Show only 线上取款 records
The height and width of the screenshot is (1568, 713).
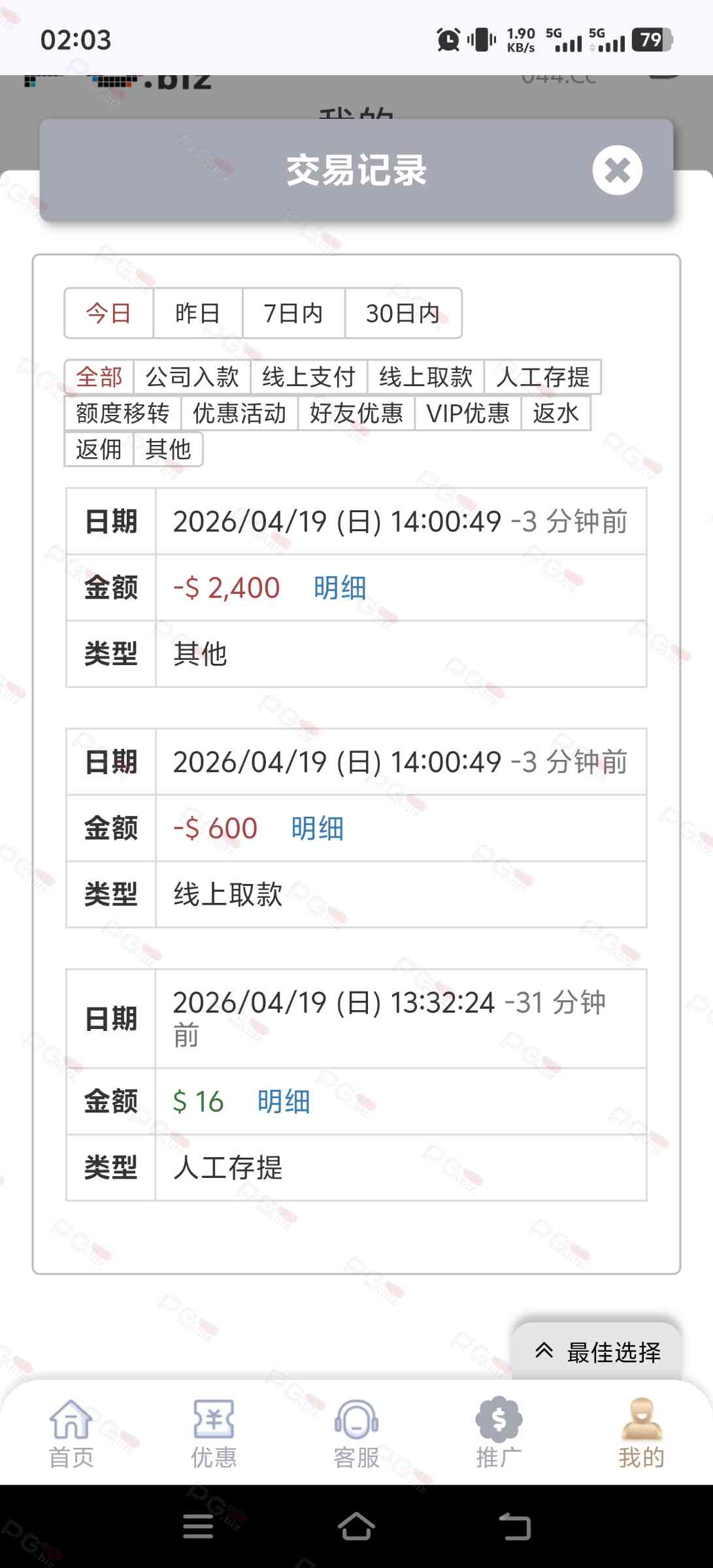pyautogui.click(x=425, y=377)
